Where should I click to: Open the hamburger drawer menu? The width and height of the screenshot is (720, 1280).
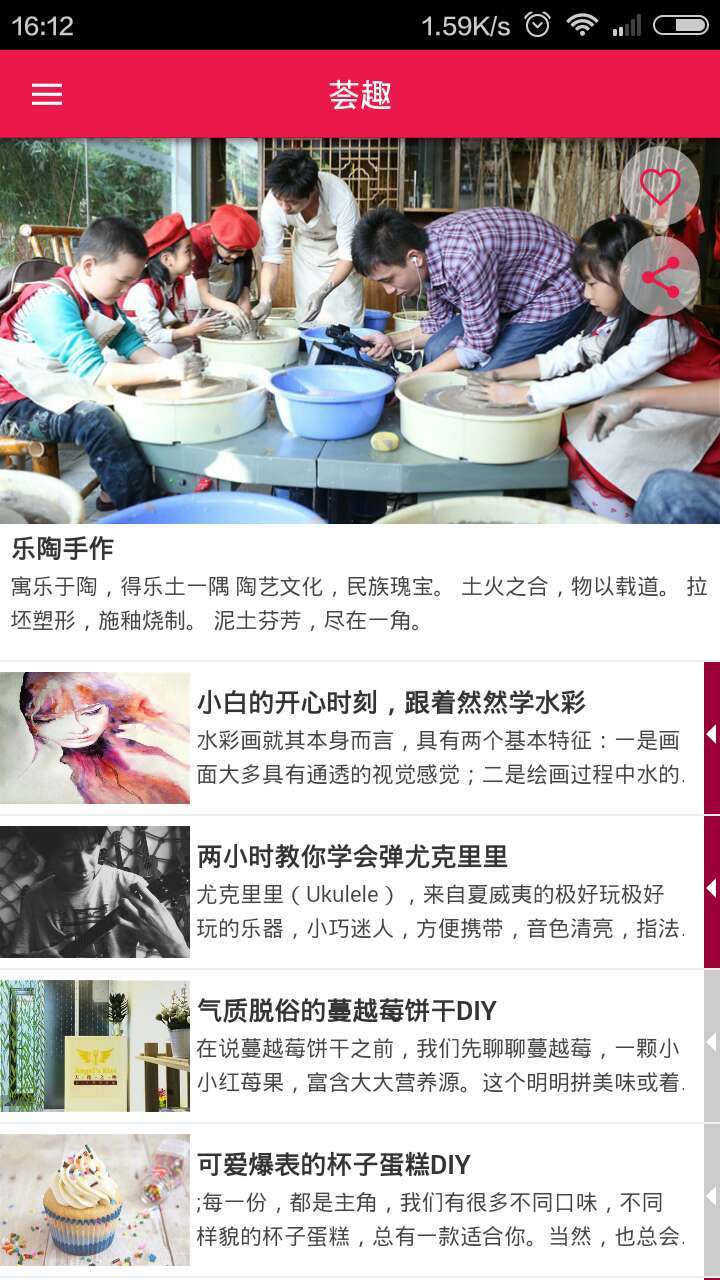46,94
